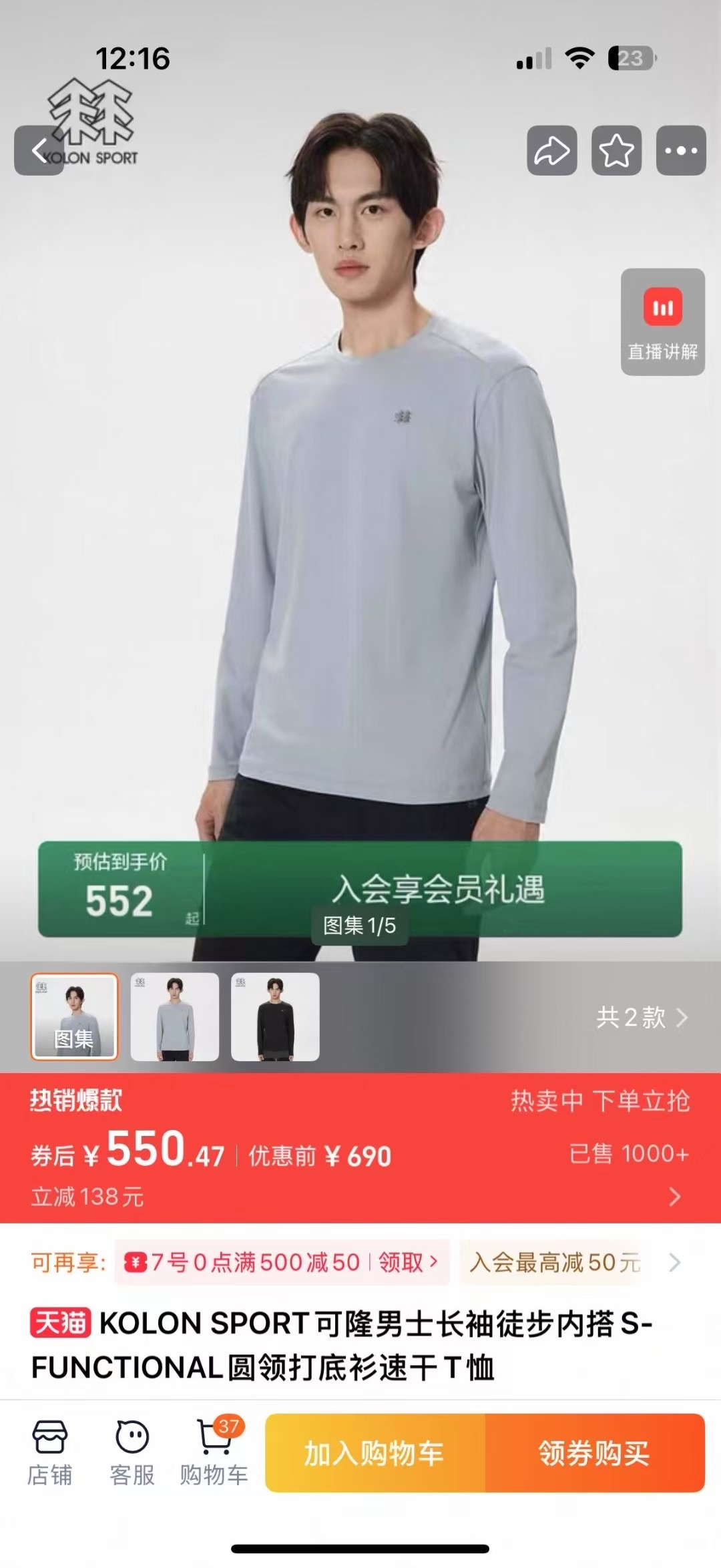
Task: Open 共2款 to see all styles
Action: [641, 1017]
